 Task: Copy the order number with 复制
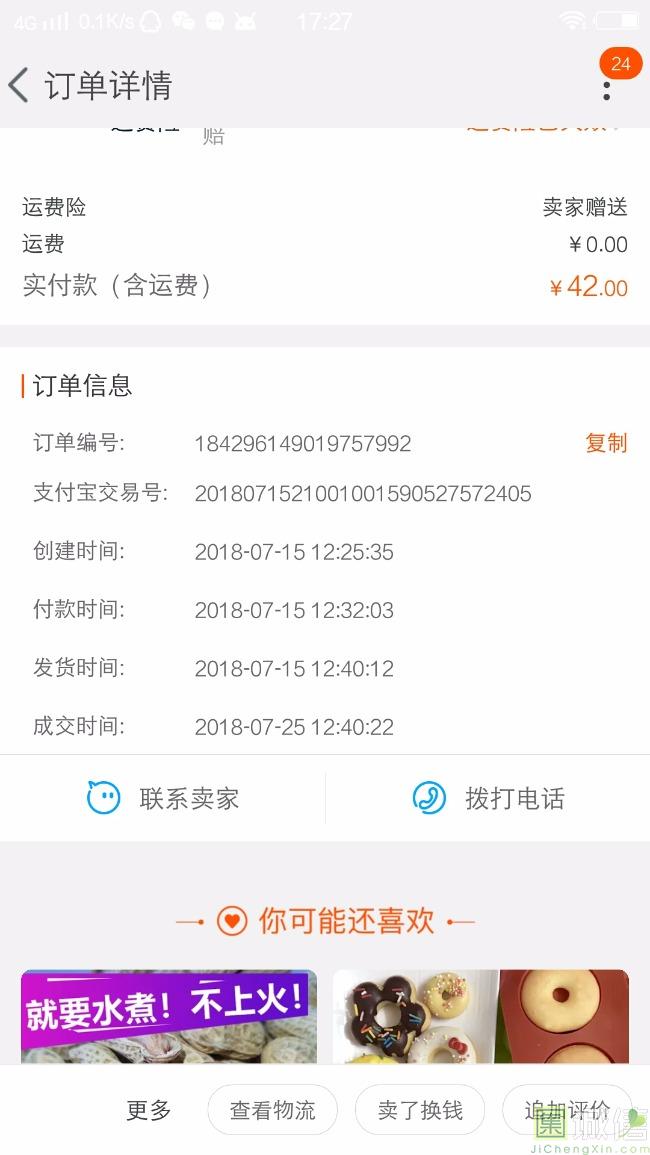606,443
